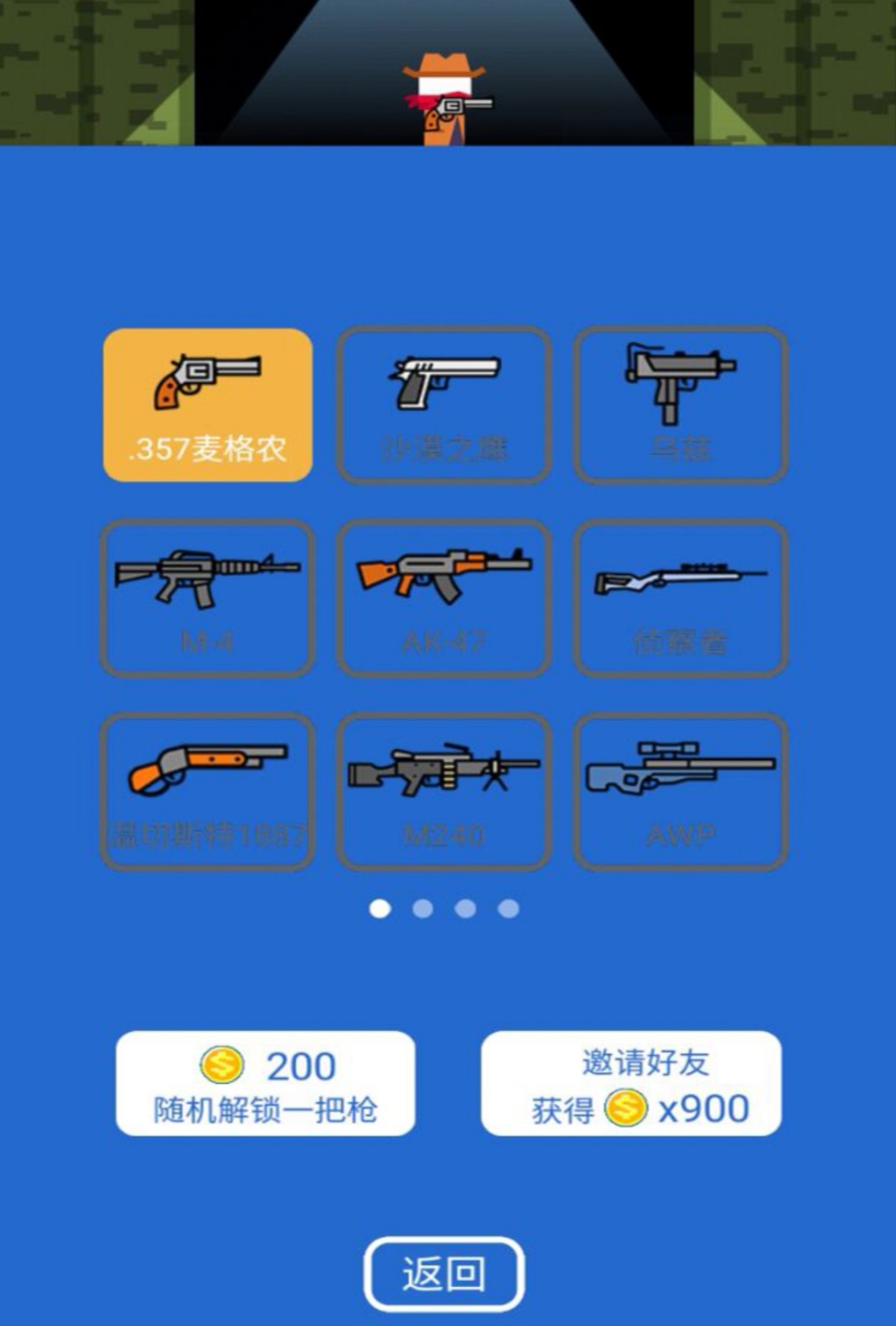Viewport: 896px width, 1326px height.
Task: Tap 邀请好友 to earn 900 coins
Action: click(x=631, y=1083)
